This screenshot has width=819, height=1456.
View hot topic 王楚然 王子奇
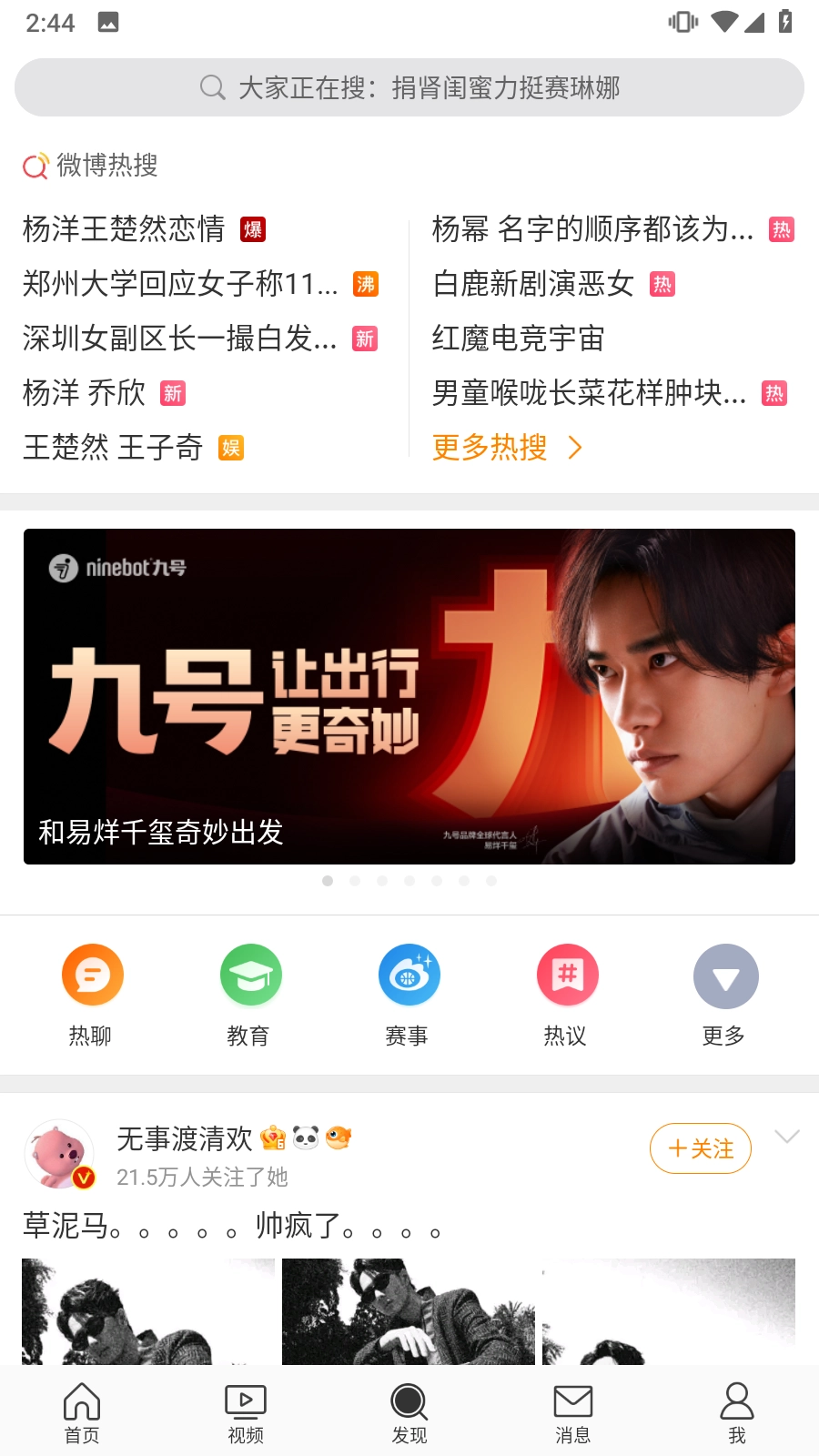click(x=113, y=448)
